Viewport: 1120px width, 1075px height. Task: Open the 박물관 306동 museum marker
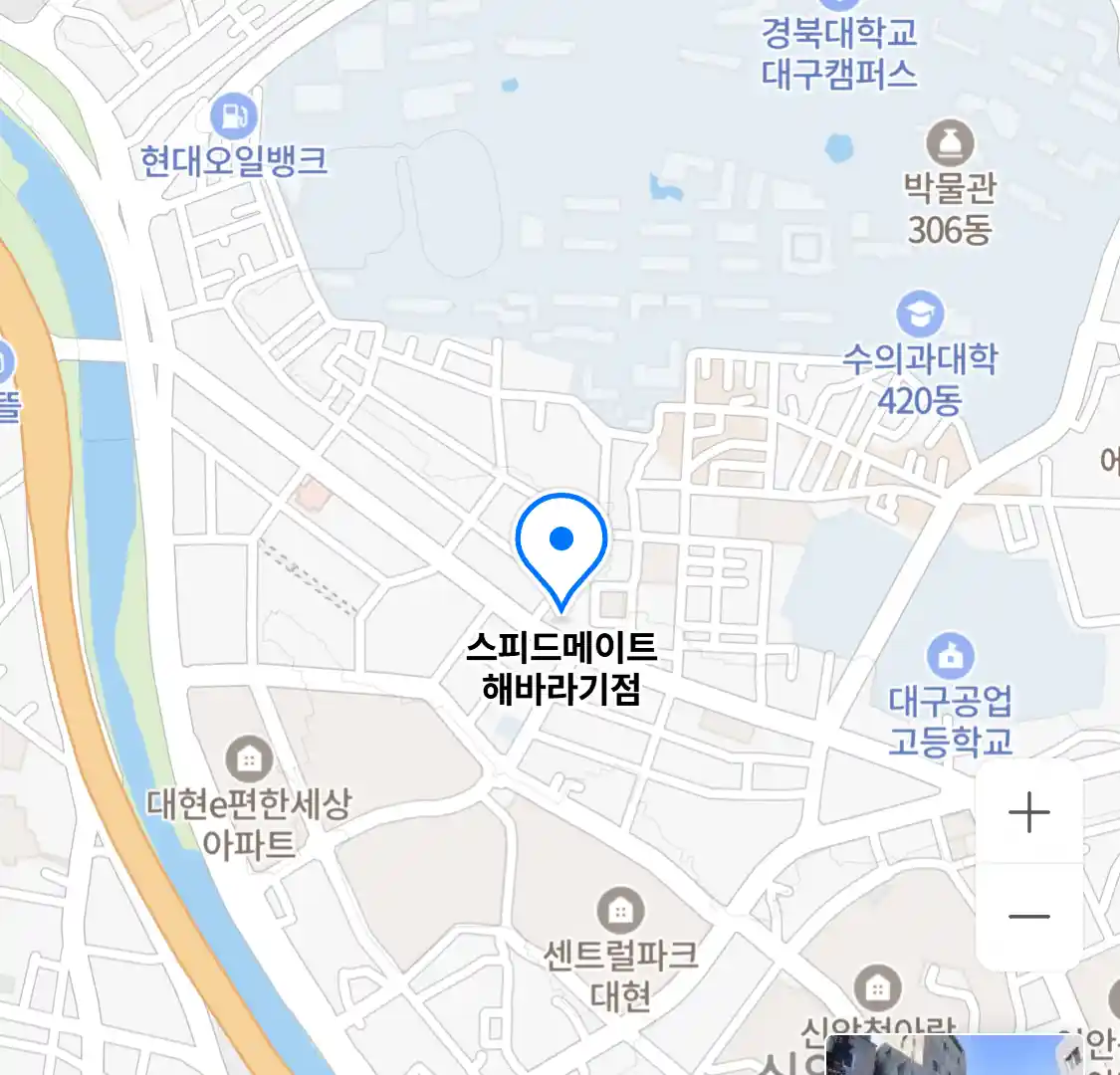click(x=950, y=143)
